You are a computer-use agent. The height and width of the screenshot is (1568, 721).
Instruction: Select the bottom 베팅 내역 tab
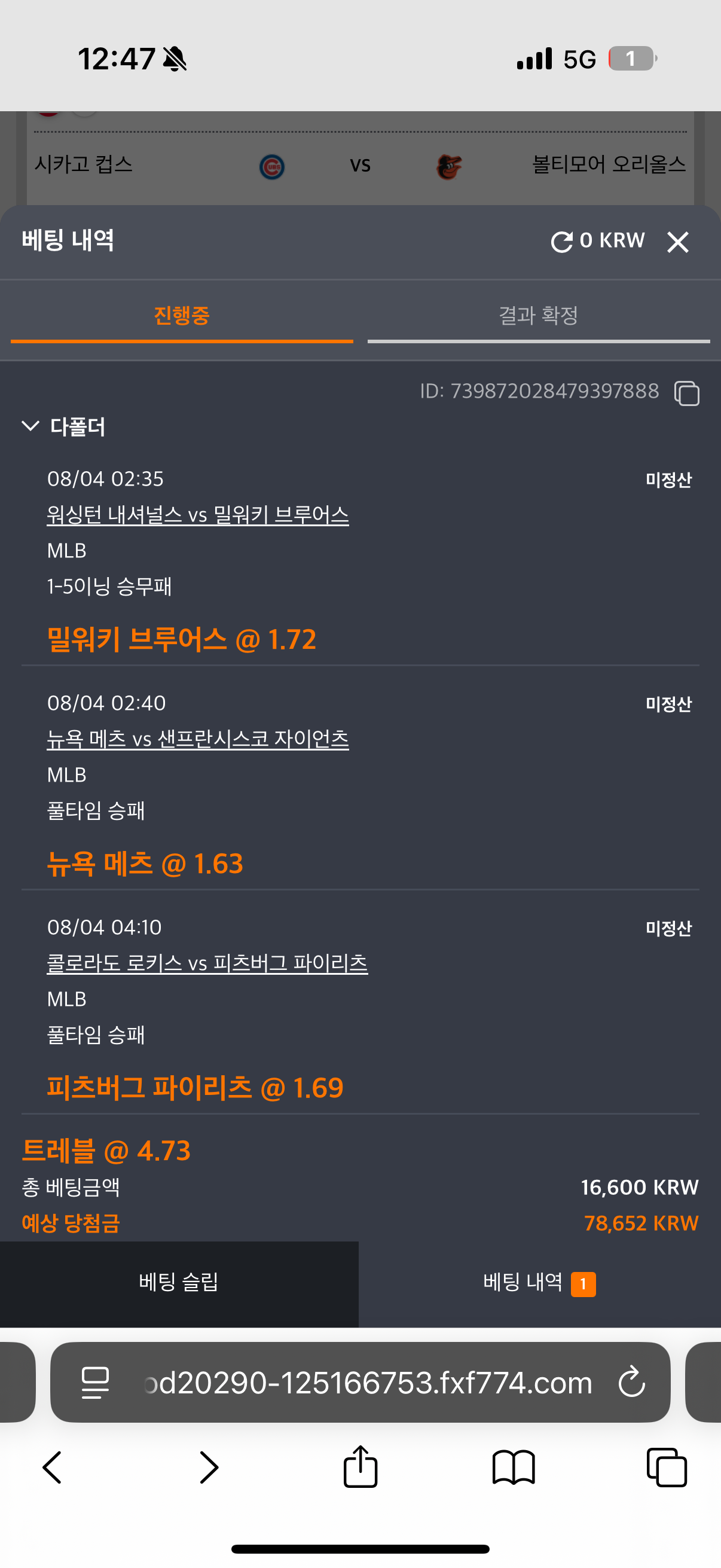[x=540, y=1283]
